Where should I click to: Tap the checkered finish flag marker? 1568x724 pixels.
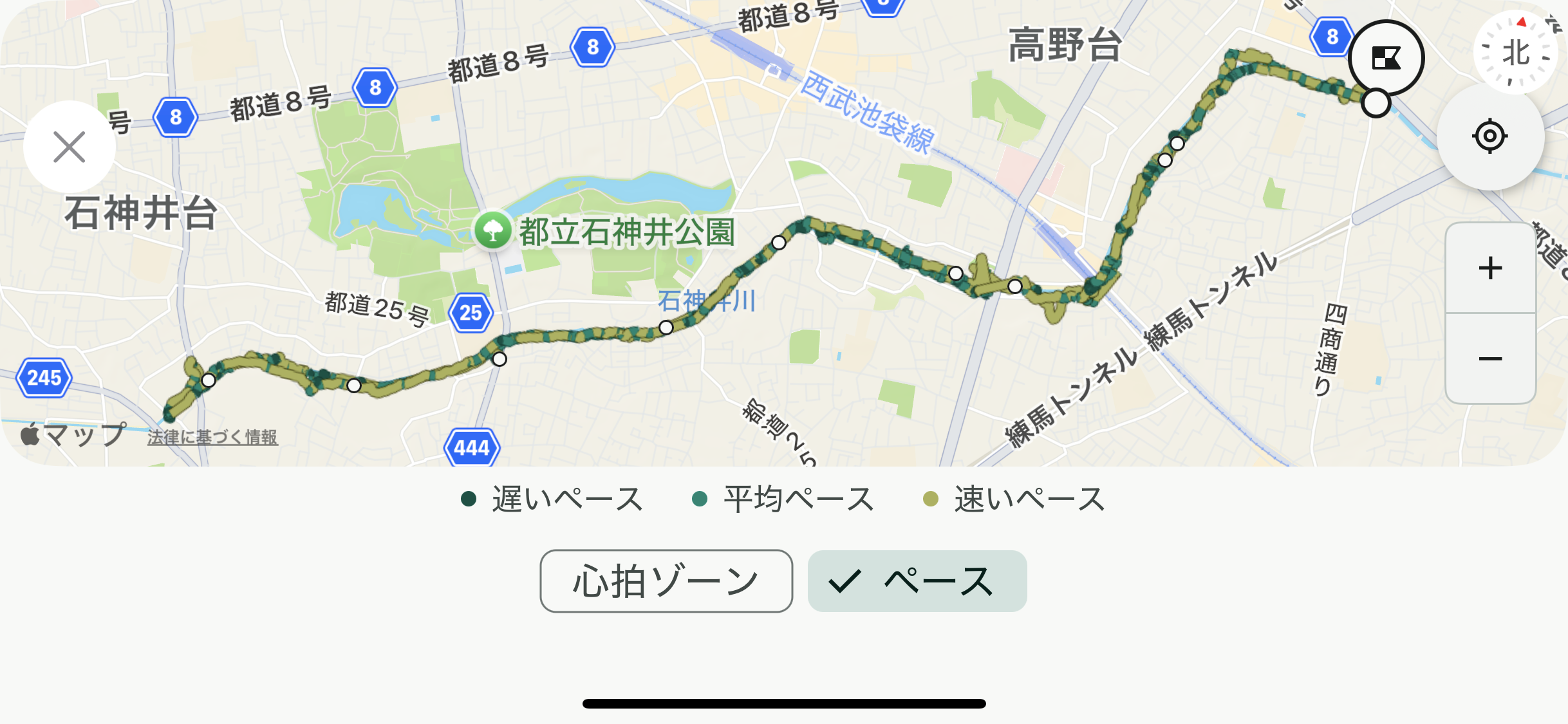[1386, 58]
